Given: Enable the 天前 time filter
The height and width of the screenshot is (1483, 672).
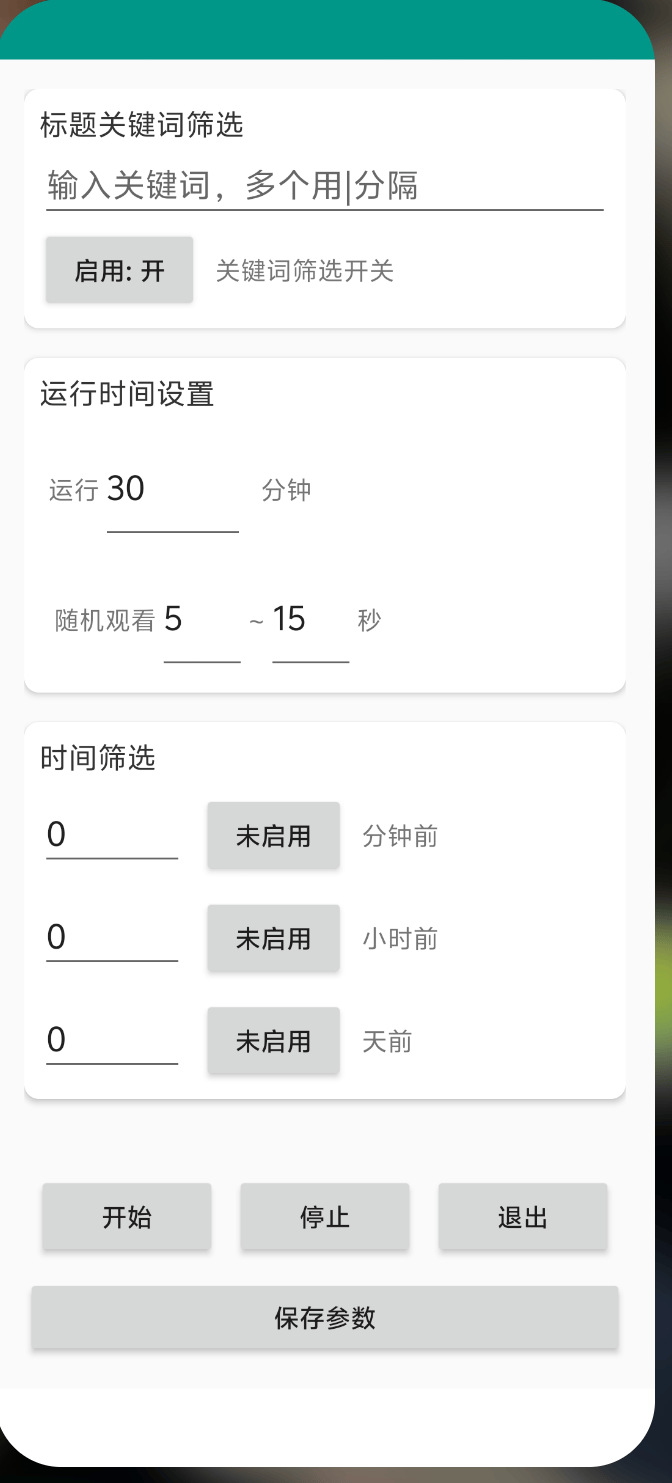Looking at the screenshot, I should (x=273, y=1041).
